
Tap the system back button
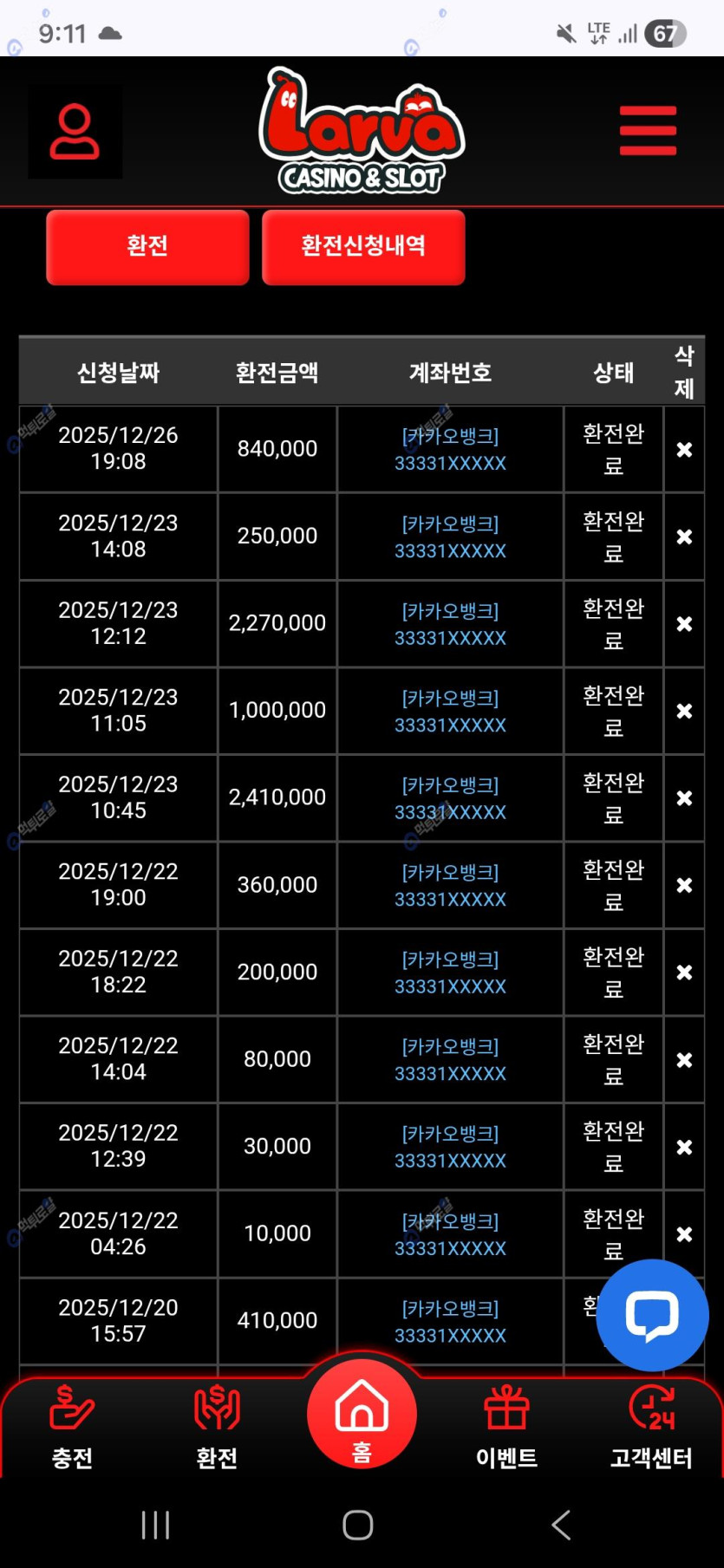[561, 1525]
